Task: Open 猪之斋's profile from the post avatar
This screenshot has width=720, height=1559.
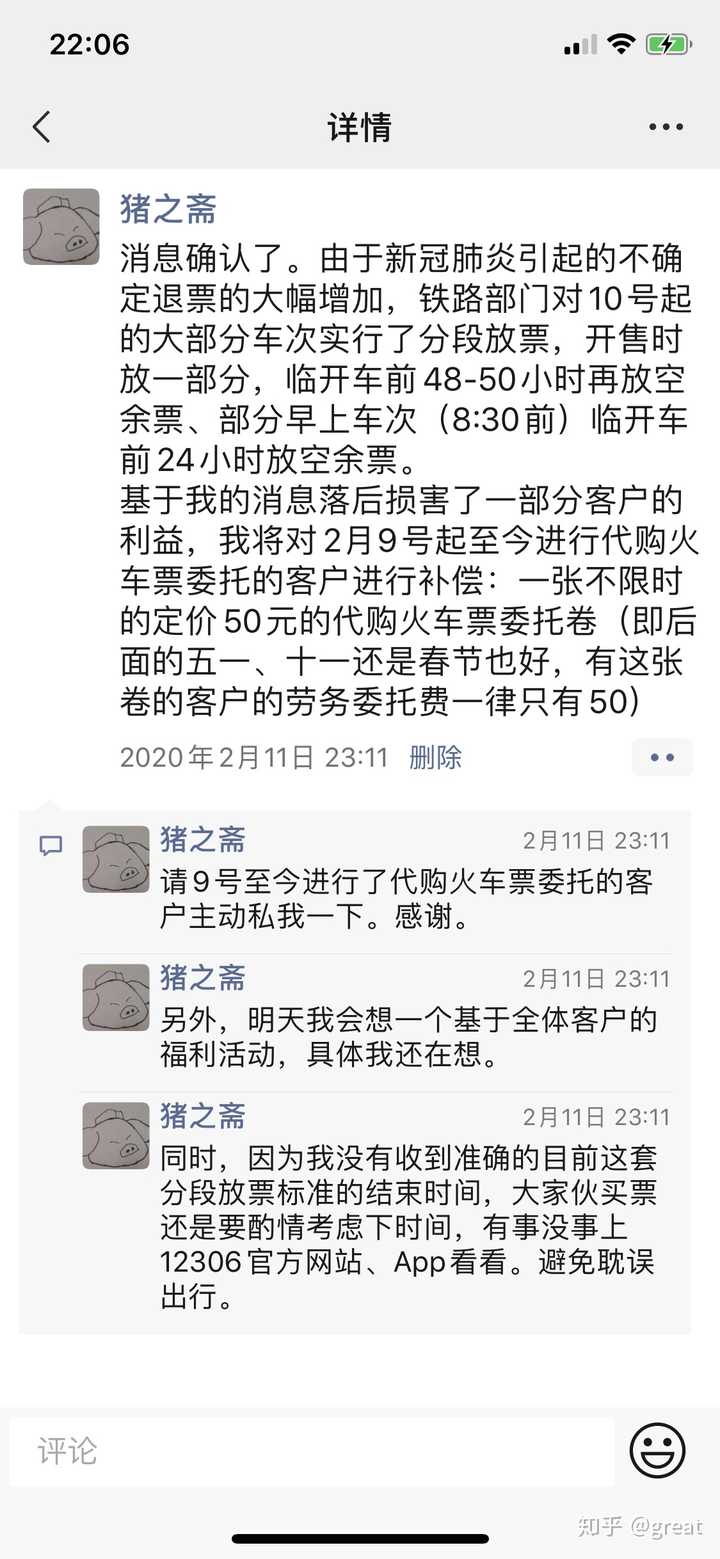Action: (x=61, y=226)
